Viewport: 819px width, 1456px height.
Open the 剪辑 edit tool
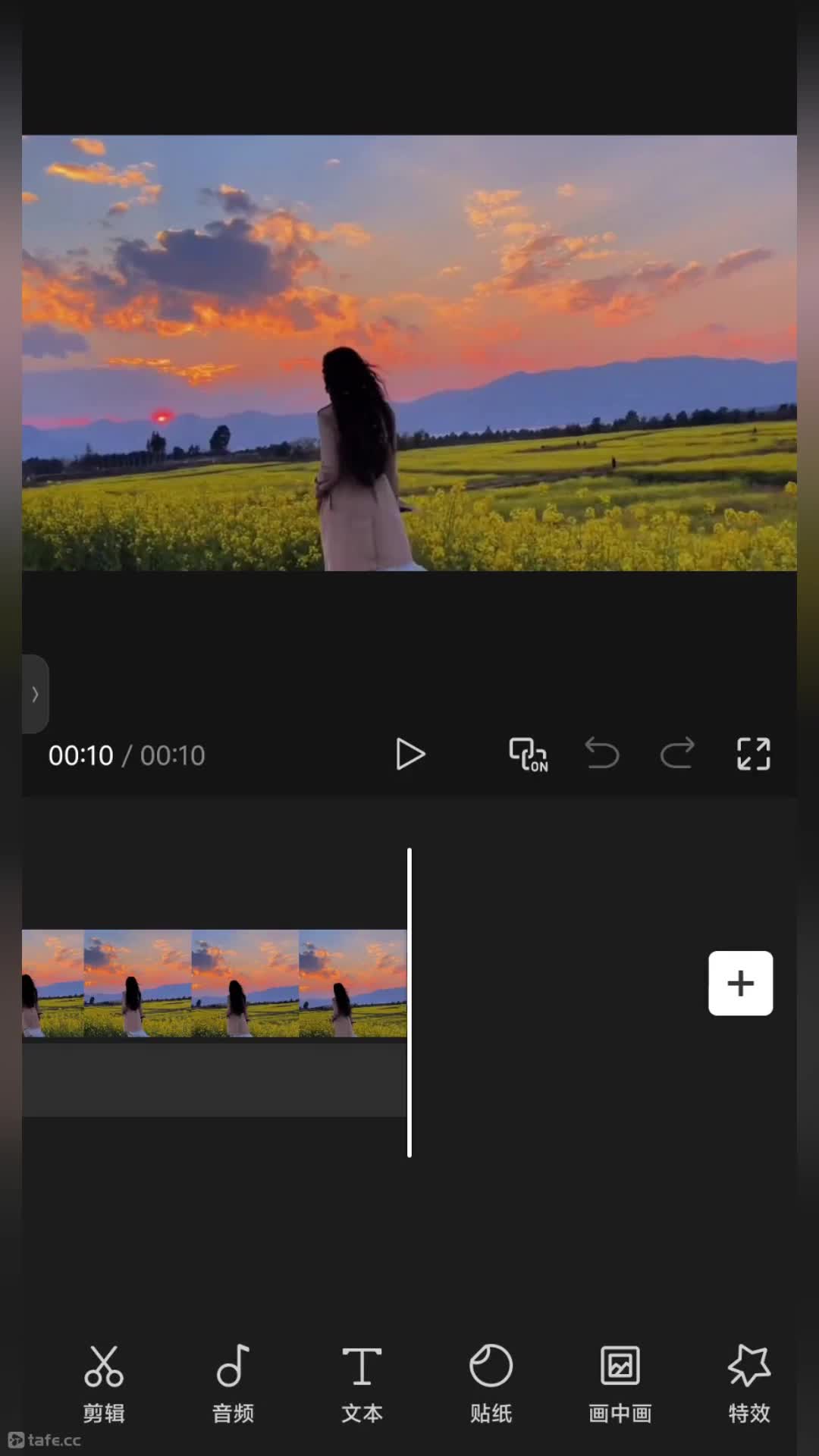[x=104, y=1384]
